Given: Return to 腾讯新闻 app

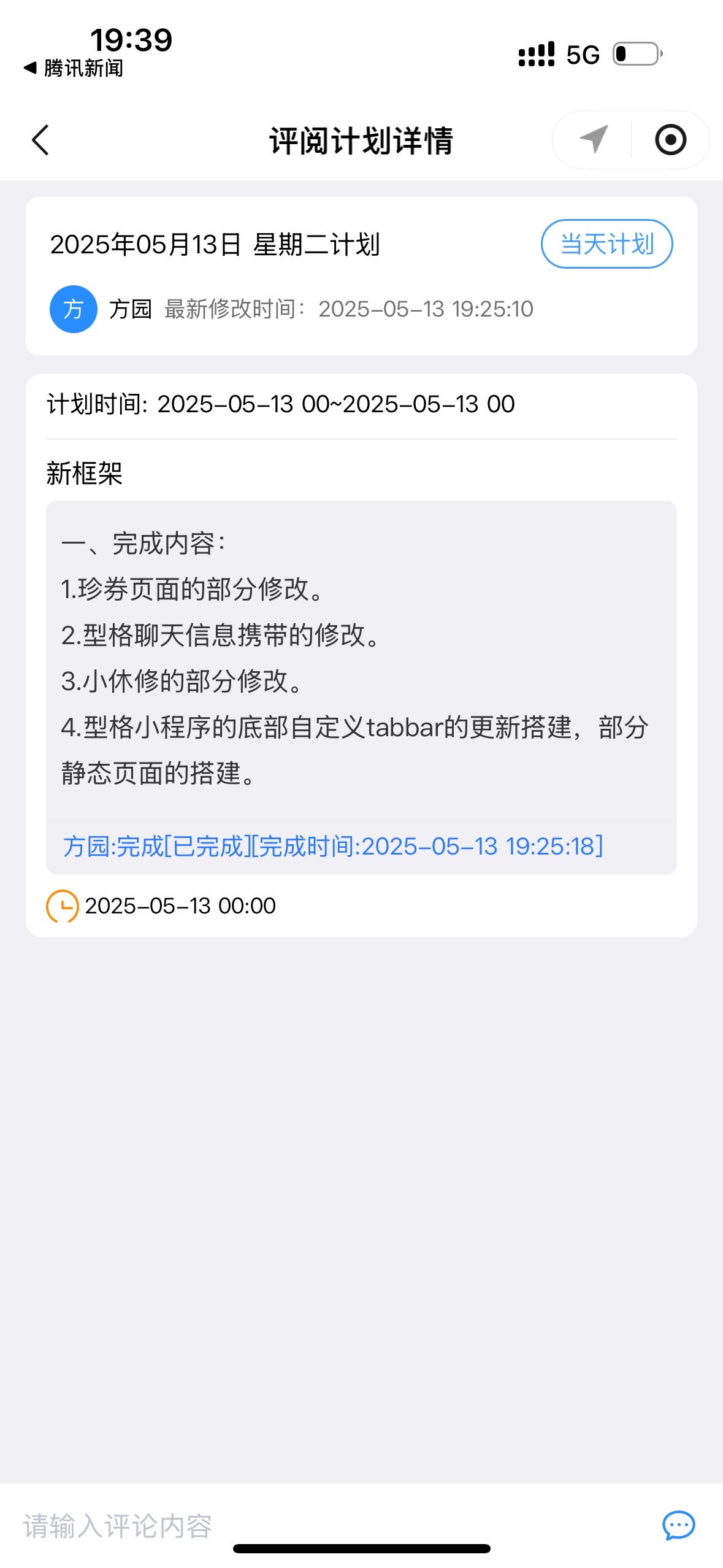Looking at the screenshot, I should [x=74, y=68].
